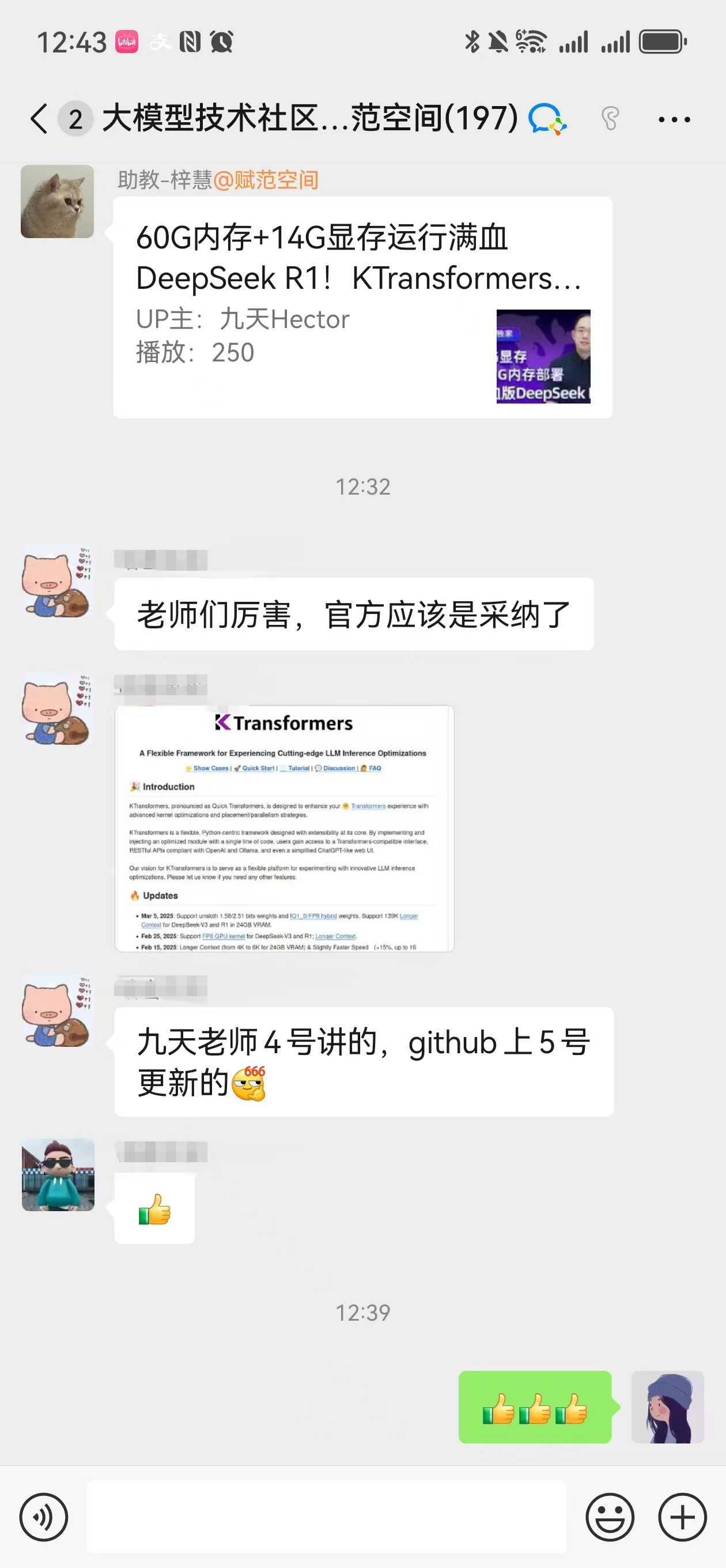This screenshot has height=1568, width=726.
Task: View the KTransformers screenshot image
Action: [284, 828]
